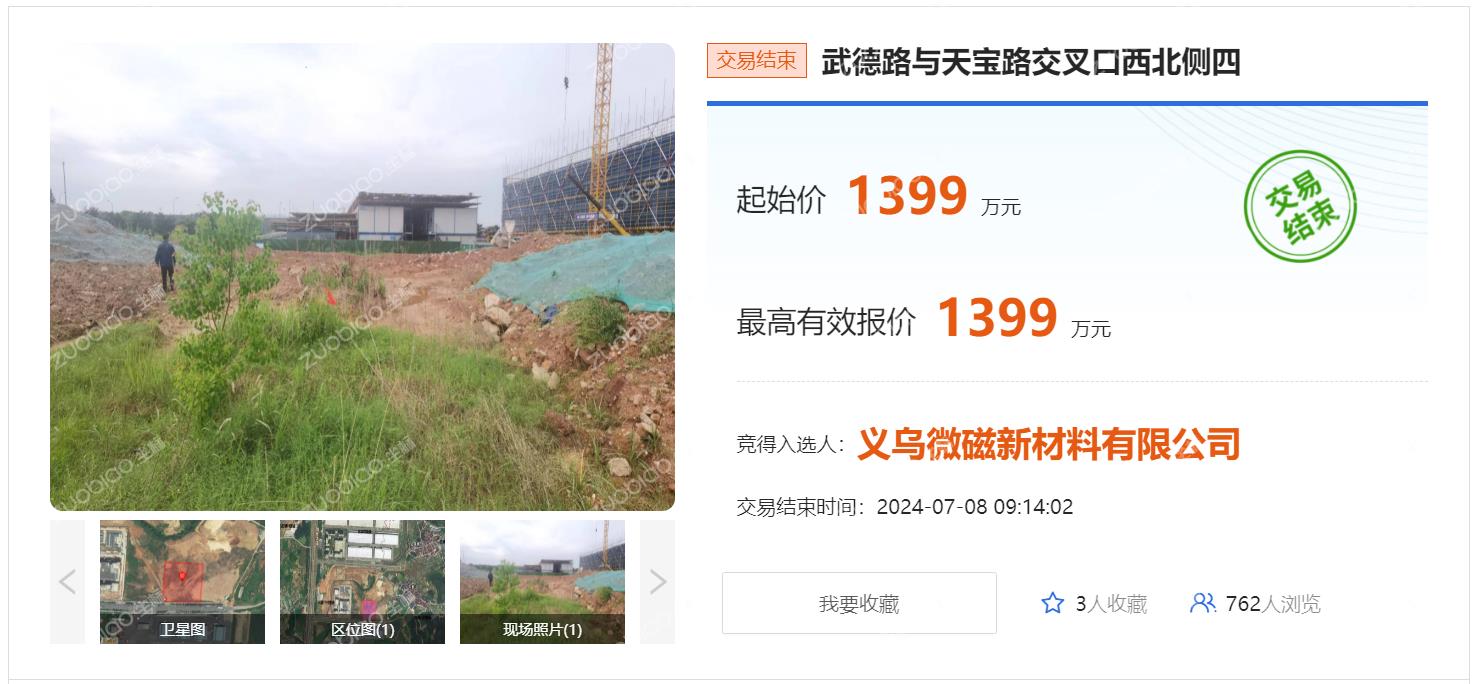
Task: Open the 卫星图 thumbnail
Action: (182, 581)
